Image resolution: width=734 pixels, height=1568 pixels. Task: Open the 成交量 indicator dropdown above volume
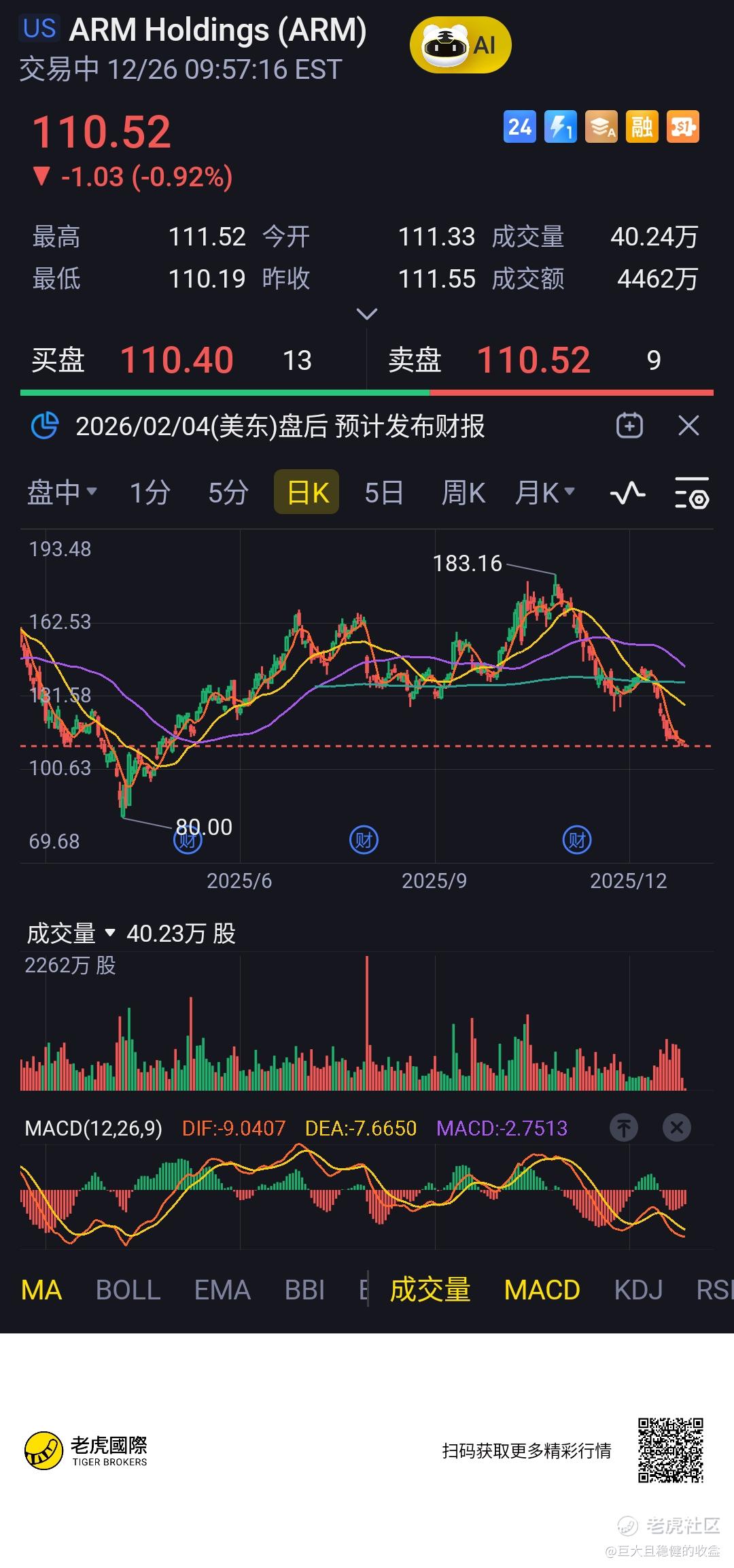69,934
